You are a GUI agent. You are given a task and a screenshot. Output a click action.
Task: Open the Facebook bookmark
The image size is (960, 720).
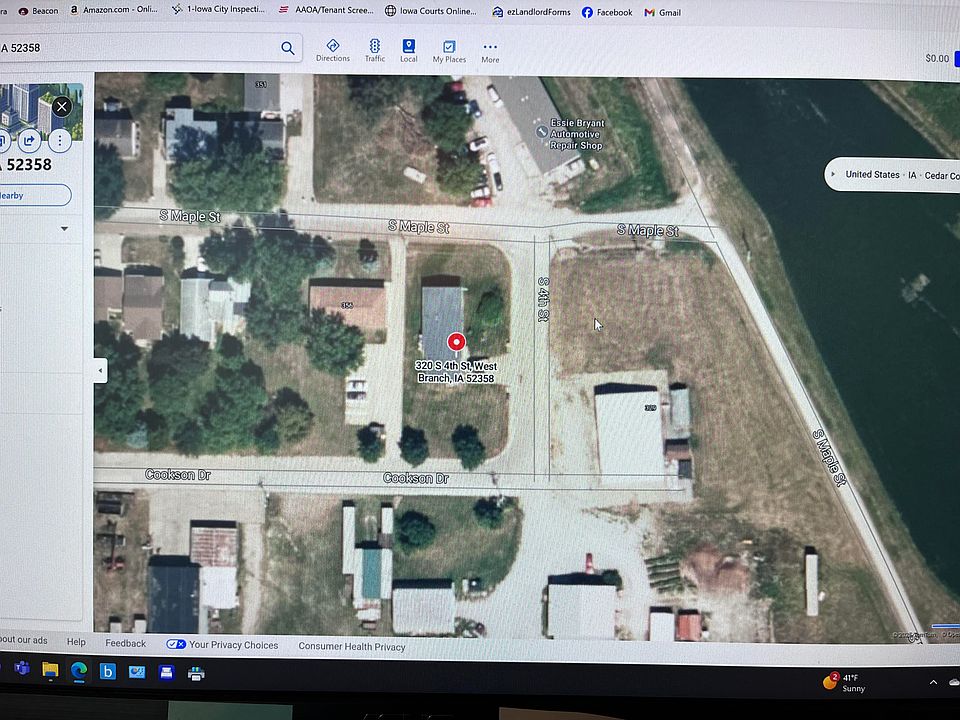point(606,12)
